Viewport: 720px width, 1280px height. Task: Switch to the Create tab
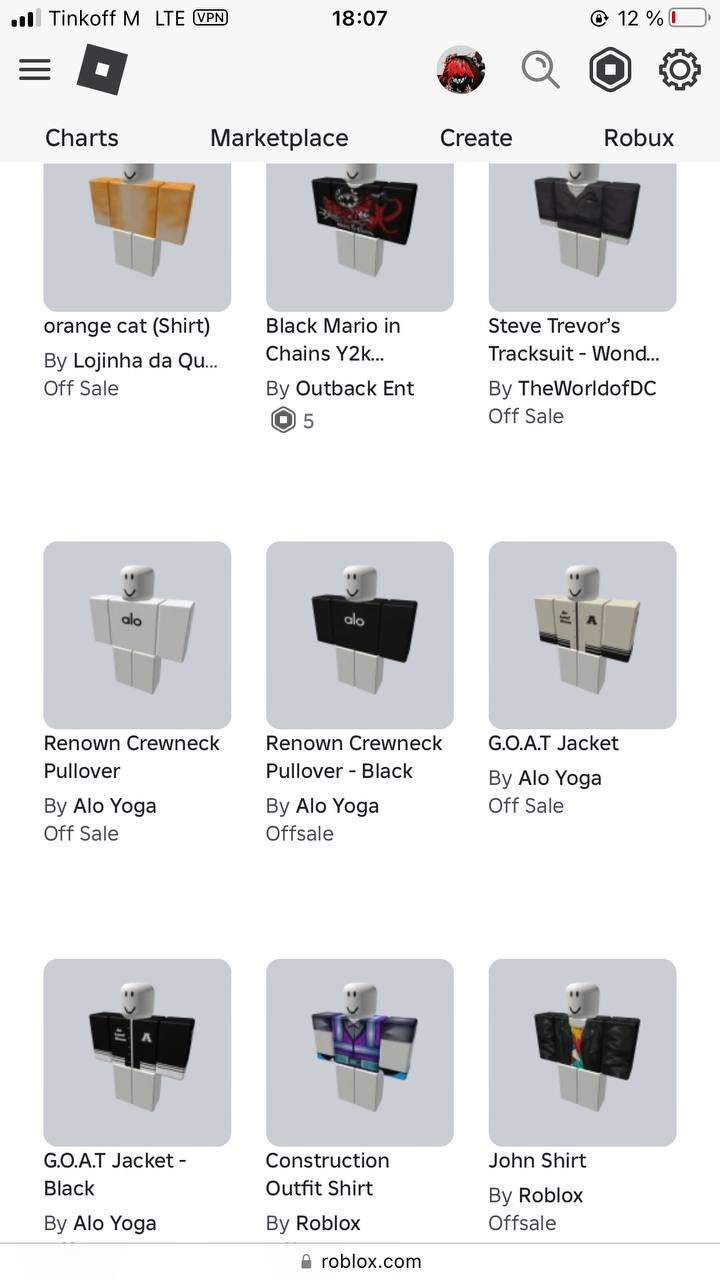pyautogui.click(x=476, y=138)
